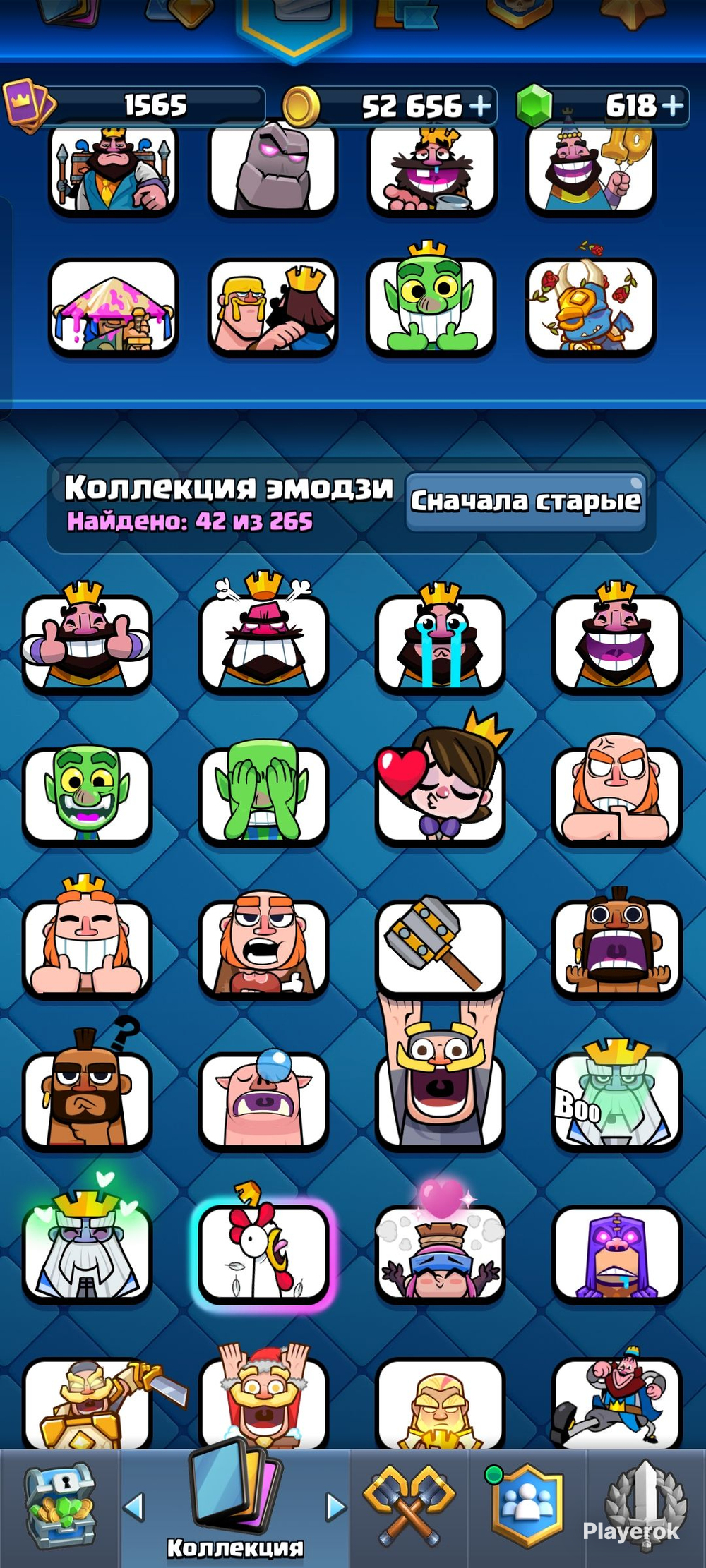Select the thumbs-up king emote

[87, 637]
